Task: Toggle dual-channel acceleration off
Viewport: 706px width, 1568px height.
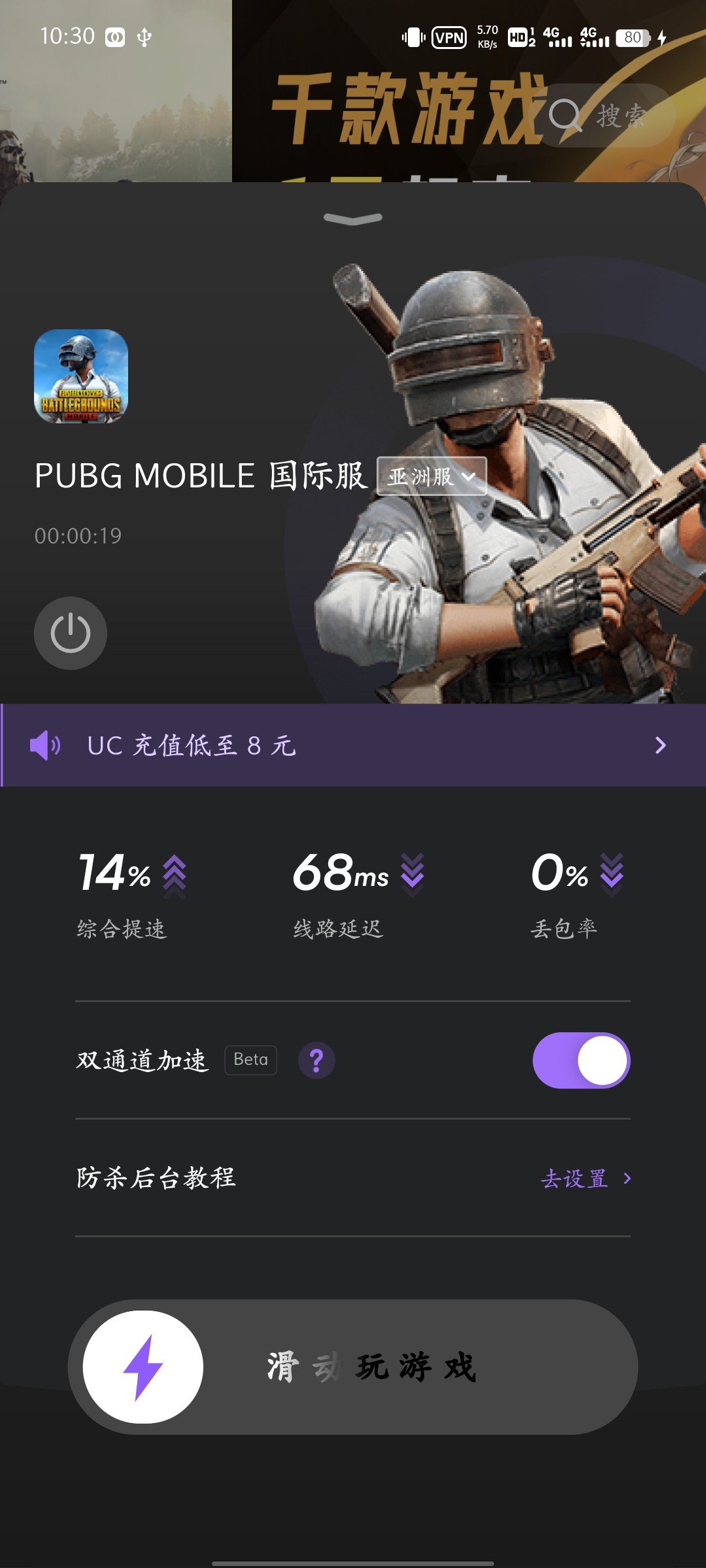Action: [x=581, y=1060]
